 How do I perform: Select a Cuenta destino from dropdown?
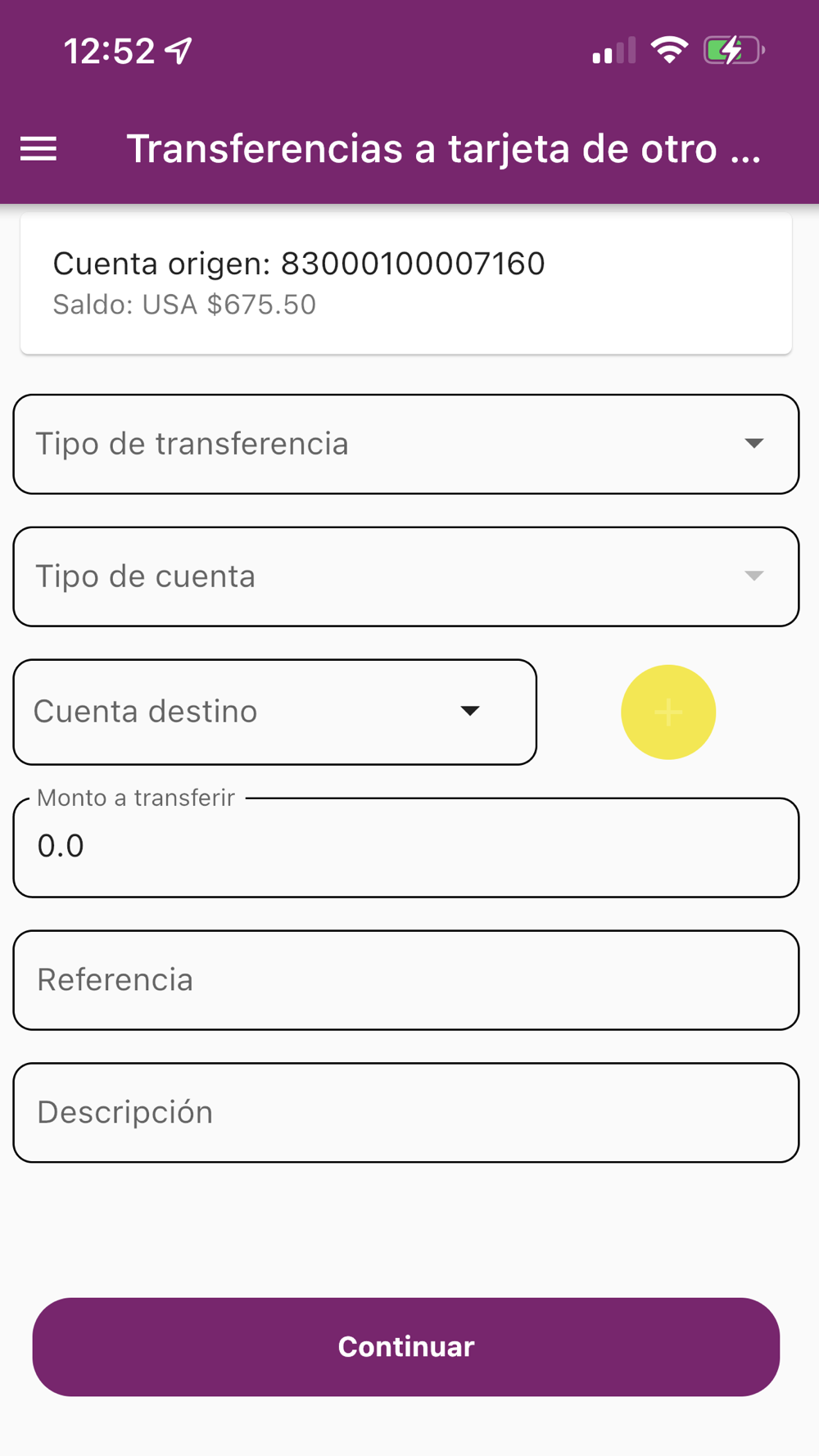coord(275,712)
